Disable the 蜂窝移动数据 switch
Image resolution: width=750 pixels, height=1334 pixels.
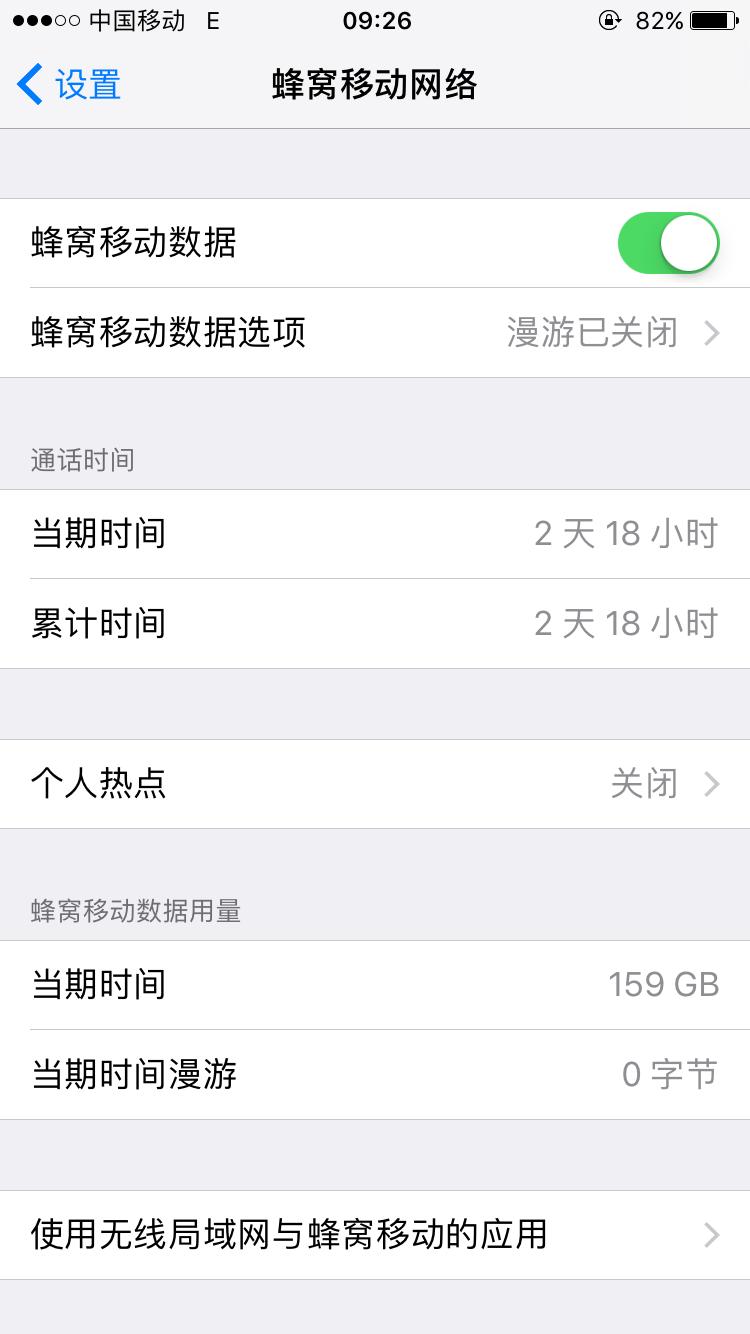point(666,243)
